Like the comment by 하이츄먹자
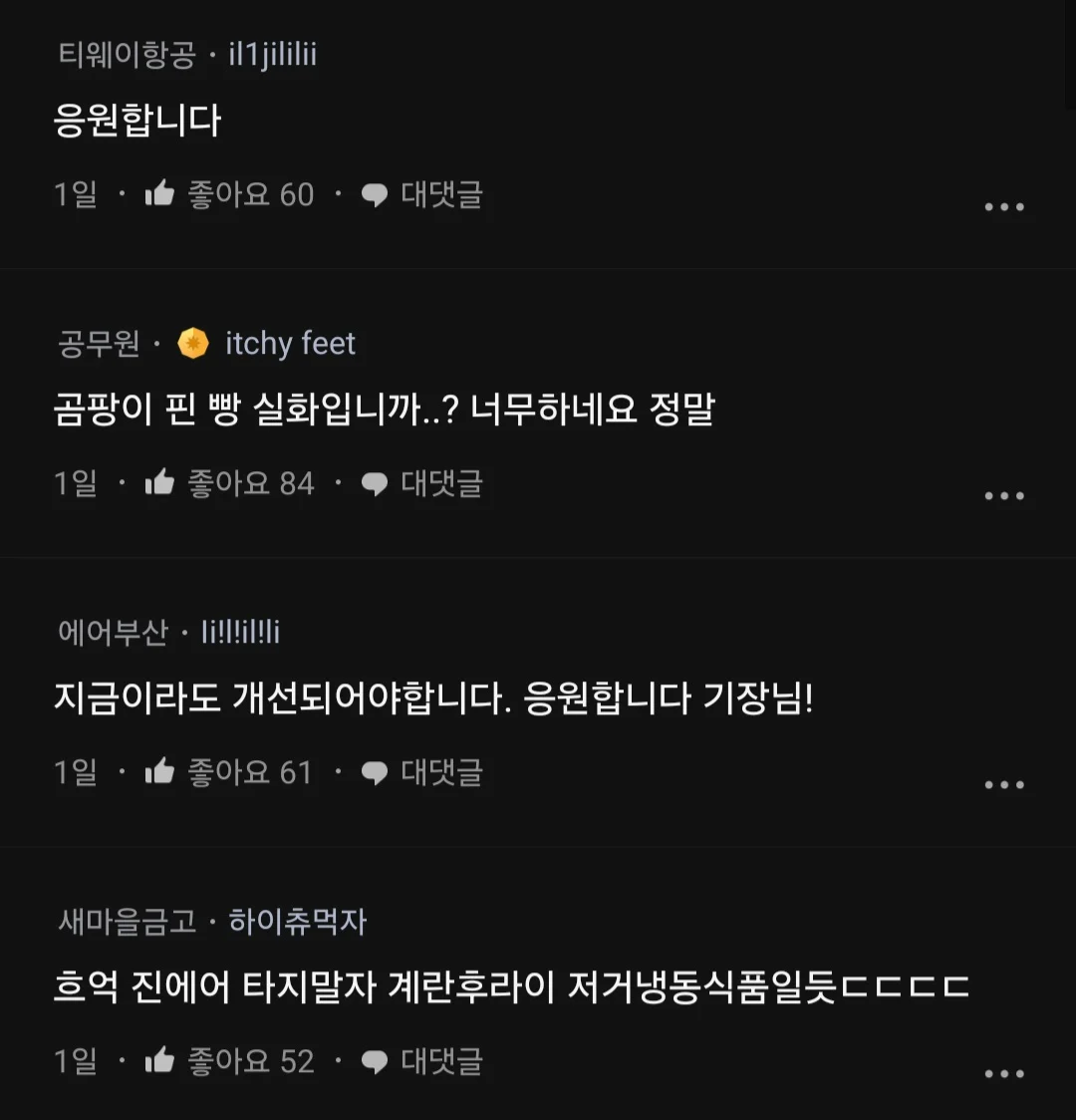Screen dimensions: 1076x1120 160,1061
